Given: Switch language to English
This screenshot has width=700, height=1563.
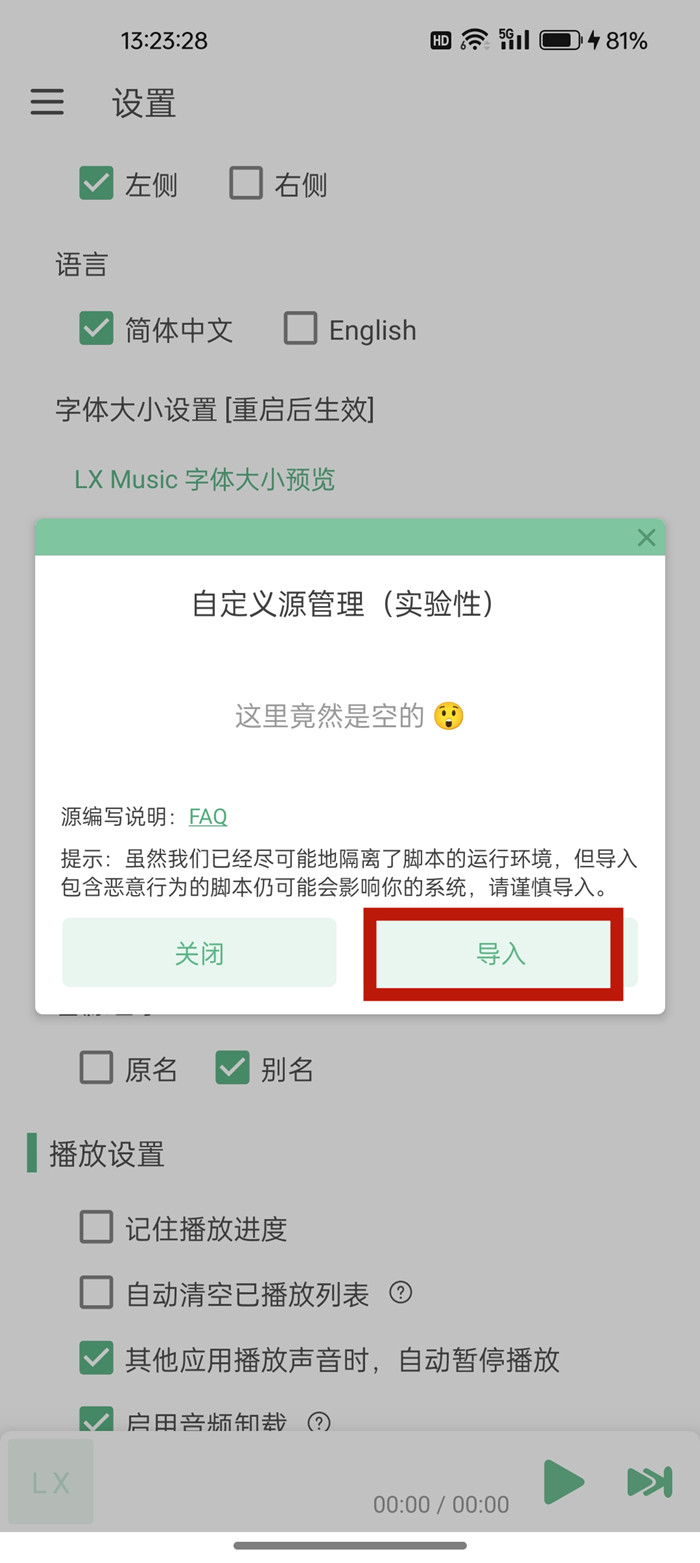Looking at the screenshot, I should [300, 329].
